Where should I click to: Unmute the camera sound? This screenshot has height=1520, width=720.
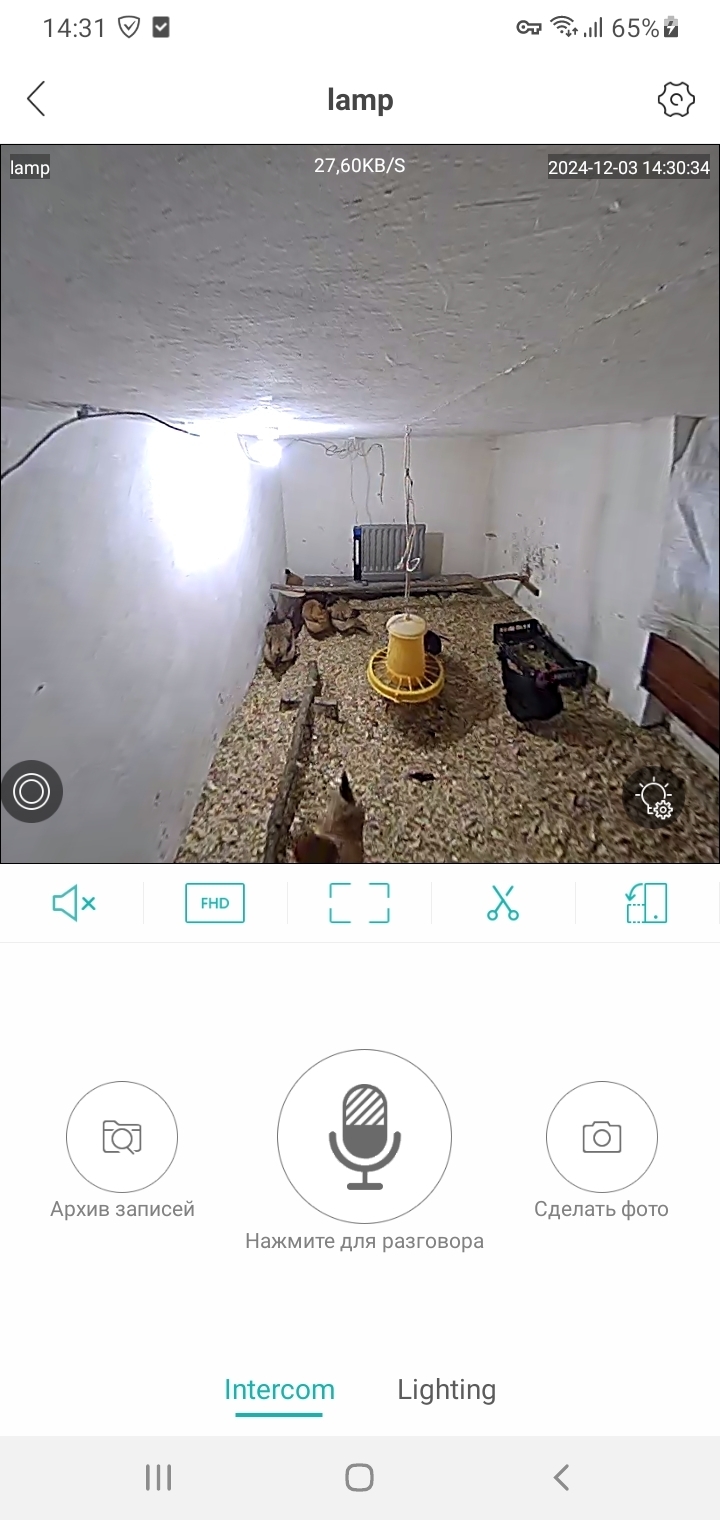click(73, 904)
